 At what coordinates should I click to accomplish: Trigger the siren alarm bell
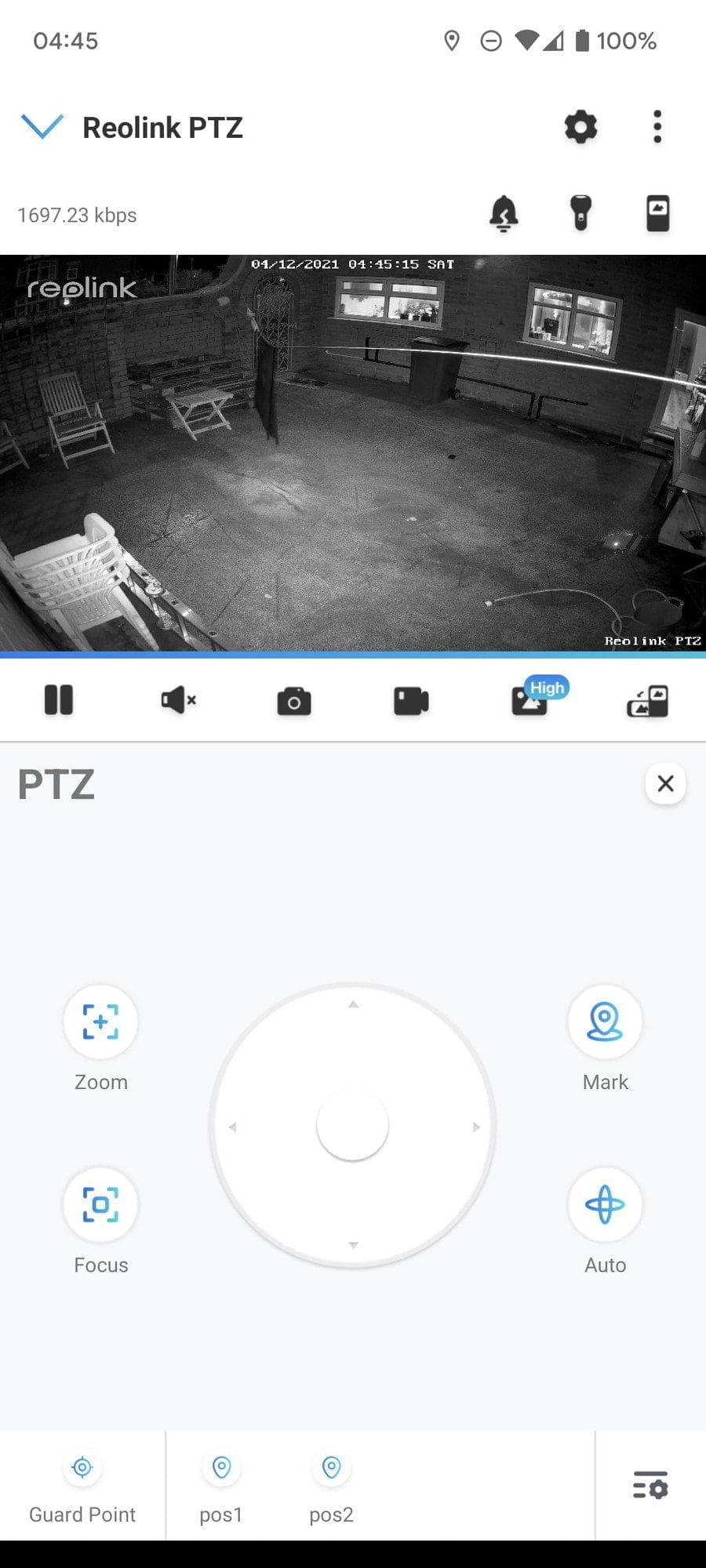[x=504, y=214]
